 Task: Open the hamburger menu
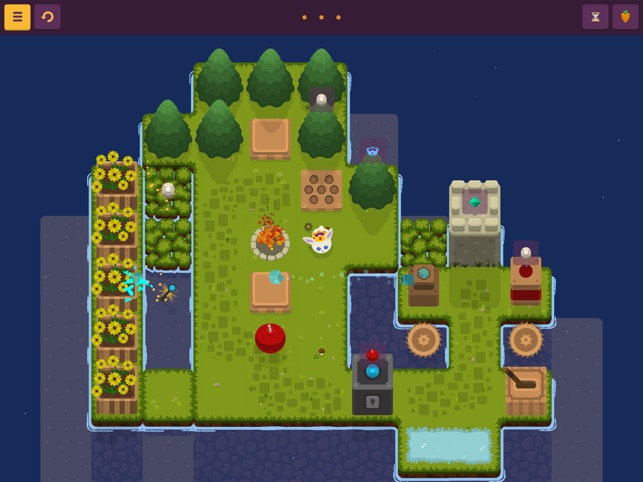tap(17, 17)
